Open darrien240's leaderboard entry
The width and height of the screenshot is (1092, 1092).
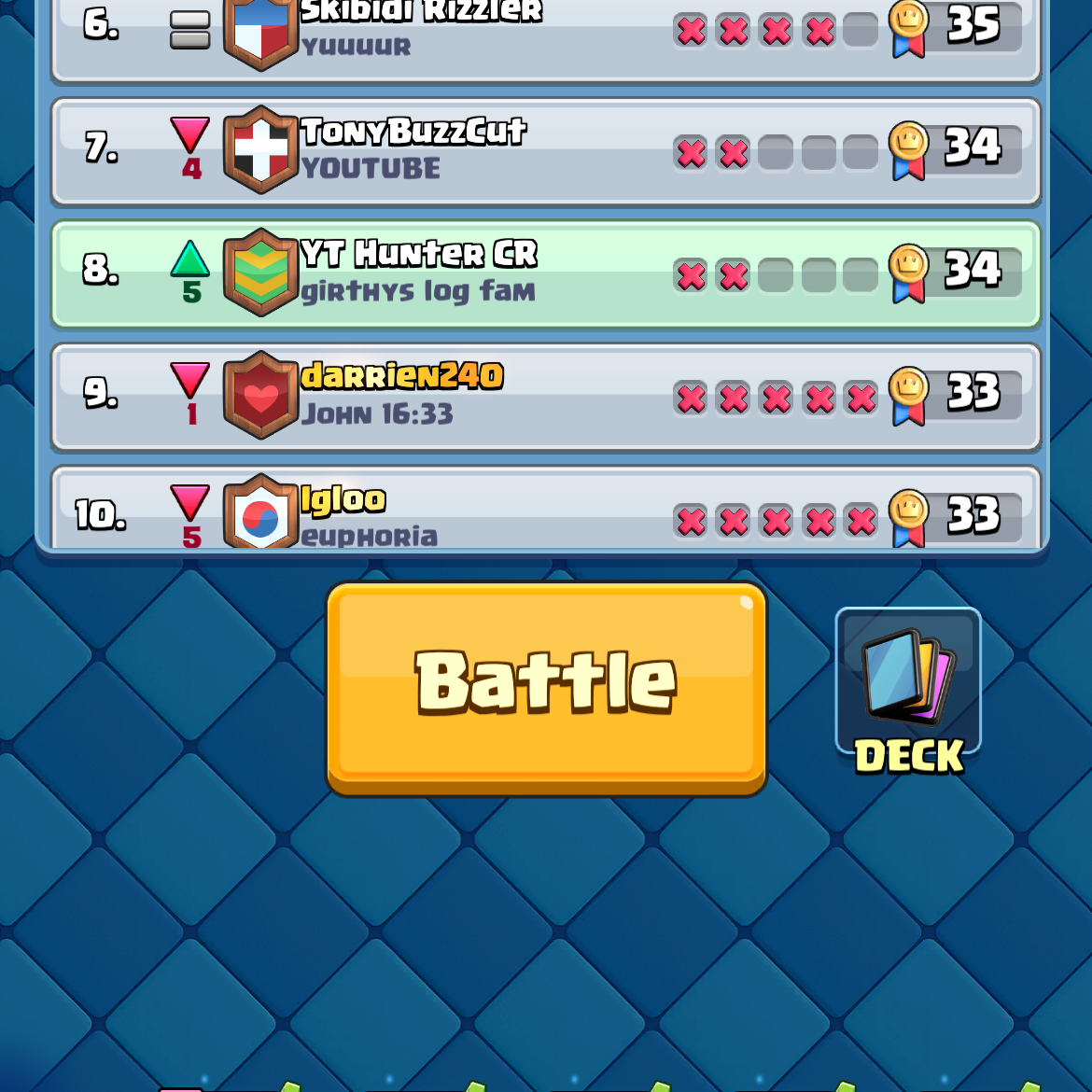pyautogui.click(x=546, y=397)
